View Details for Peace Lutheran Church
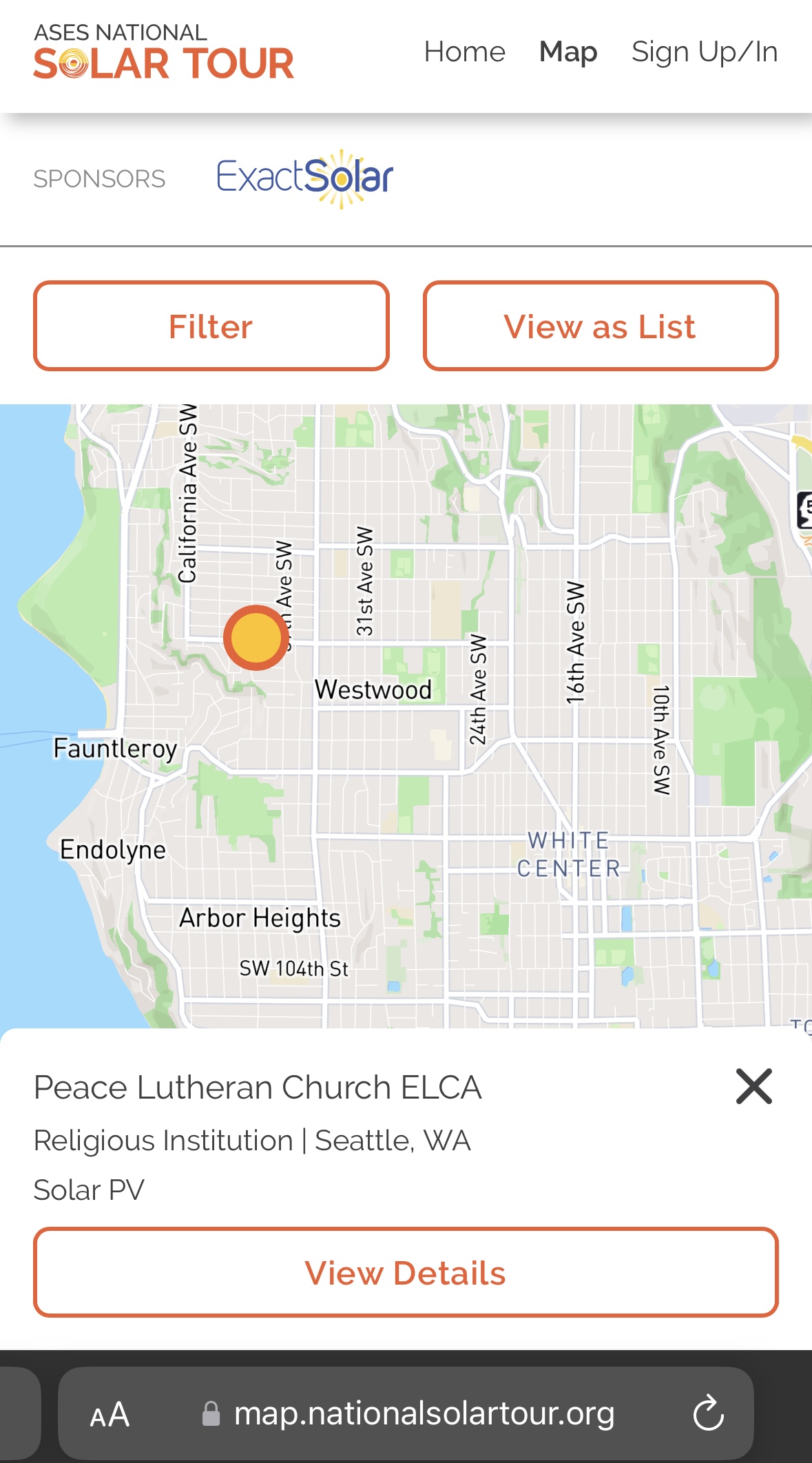Image resolution: width=812 pixels, height=1463 pixels. point(406,1272)
